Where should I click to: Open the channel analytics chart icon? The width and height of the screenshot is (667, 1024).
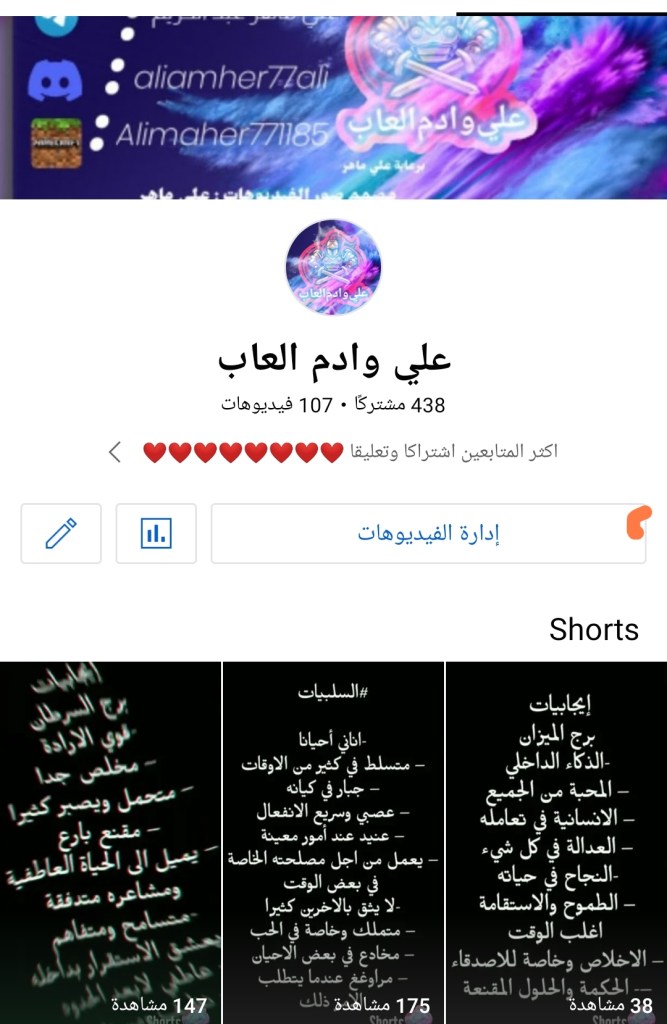156,533
